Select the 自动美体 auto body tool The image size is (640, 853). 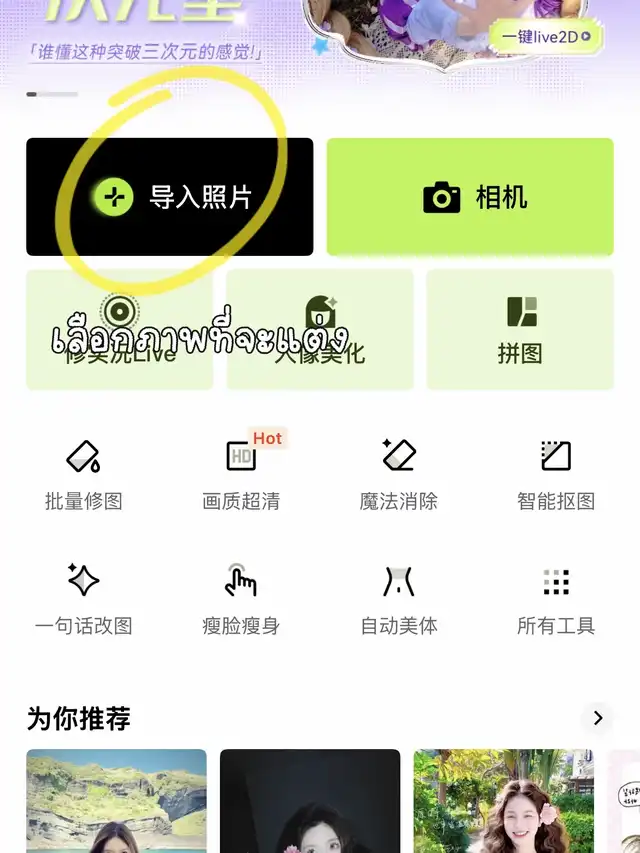(399, 600)
